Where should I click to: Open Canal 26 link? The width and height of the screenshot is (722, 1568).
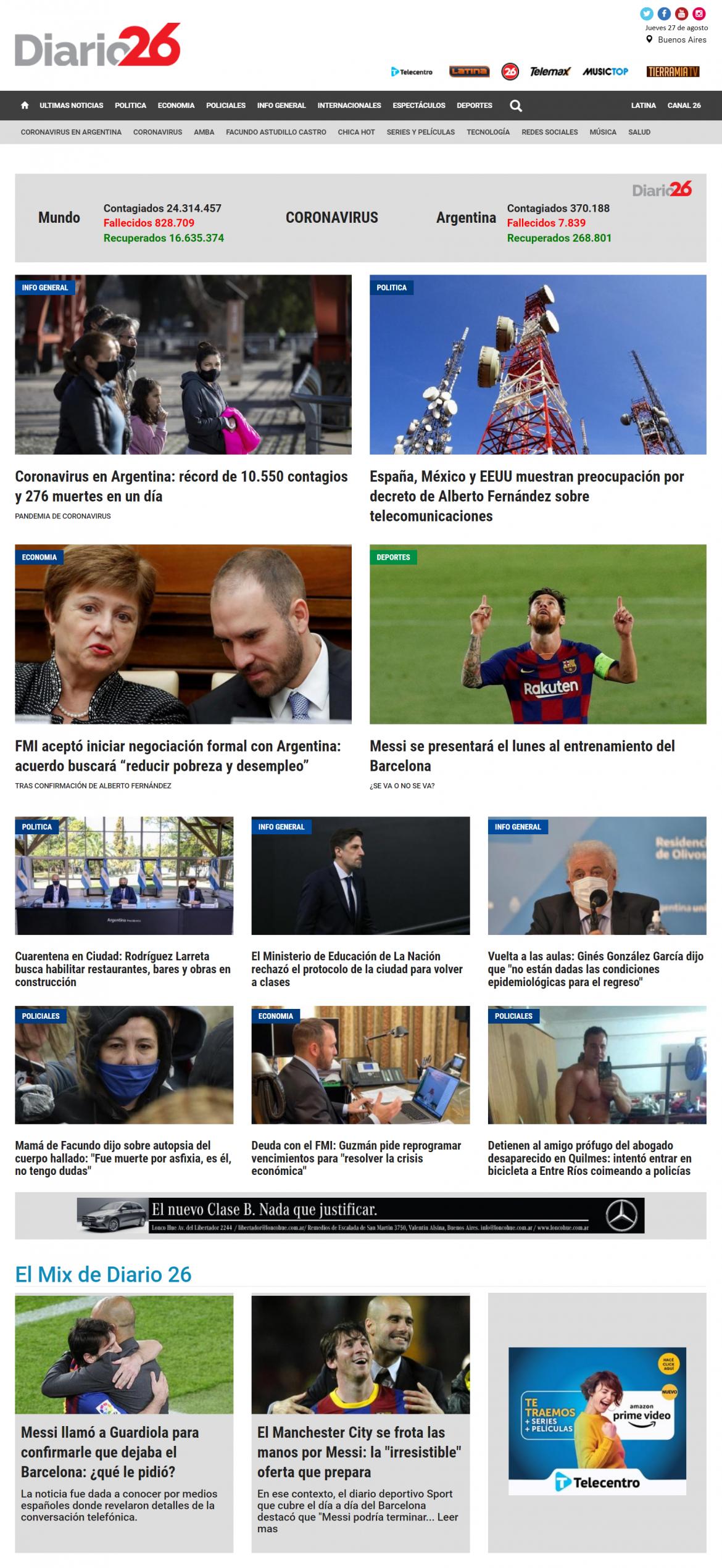pyautogui.click(x=684, y=106)
